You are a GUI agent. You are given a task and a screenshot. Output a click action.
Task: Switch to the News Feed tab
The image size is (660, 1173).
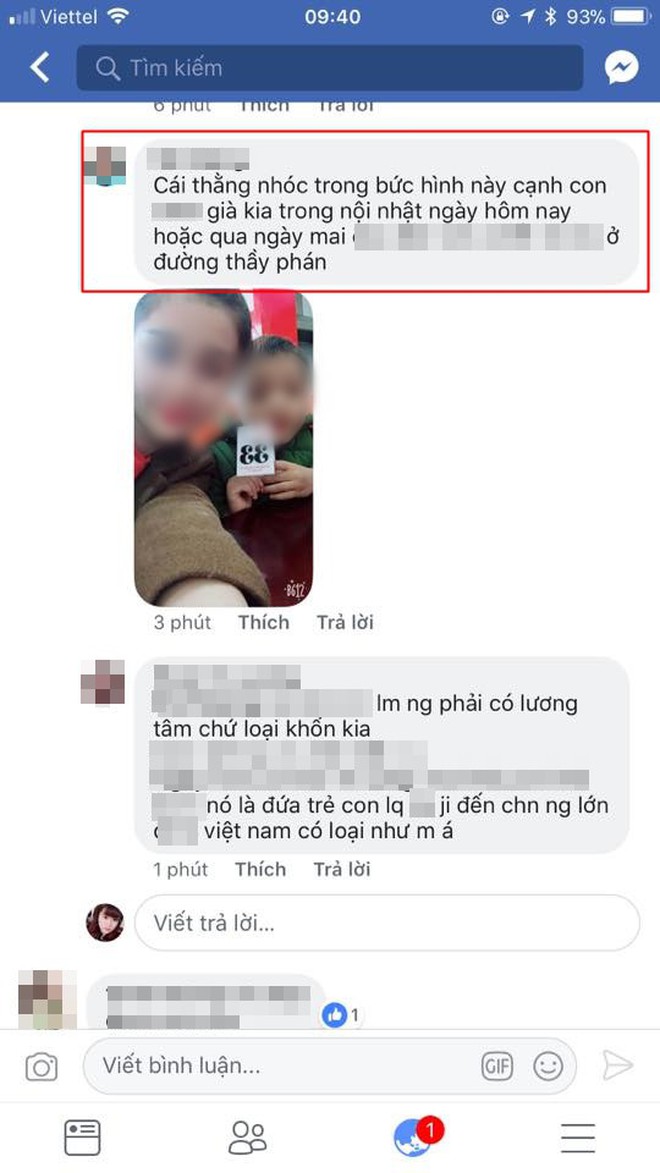pyautogui.click(x=83, y=1137)
